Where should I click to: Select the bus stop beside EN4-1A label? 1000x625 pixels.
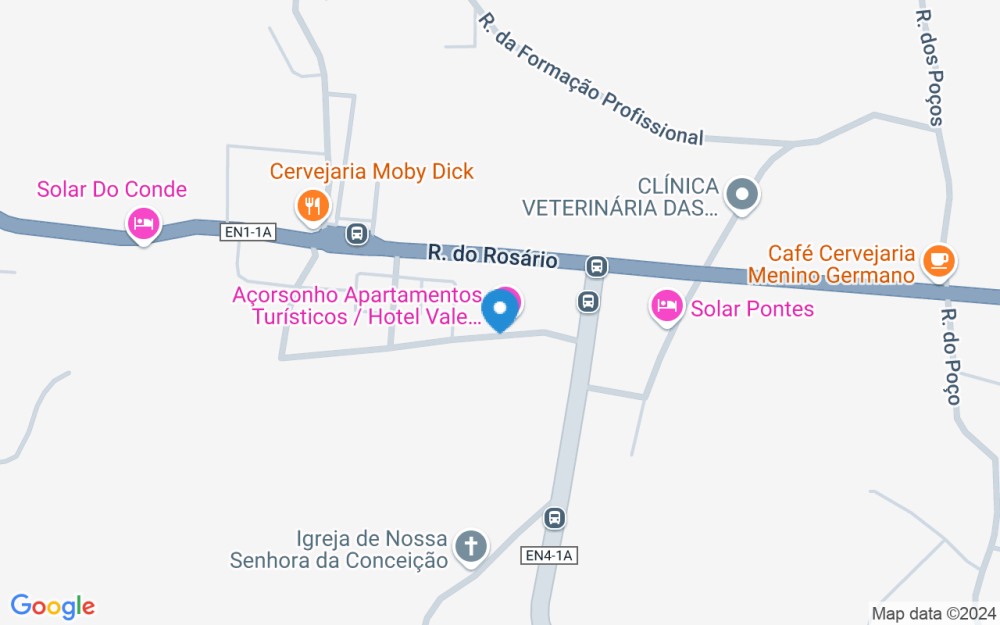(554, 518)
